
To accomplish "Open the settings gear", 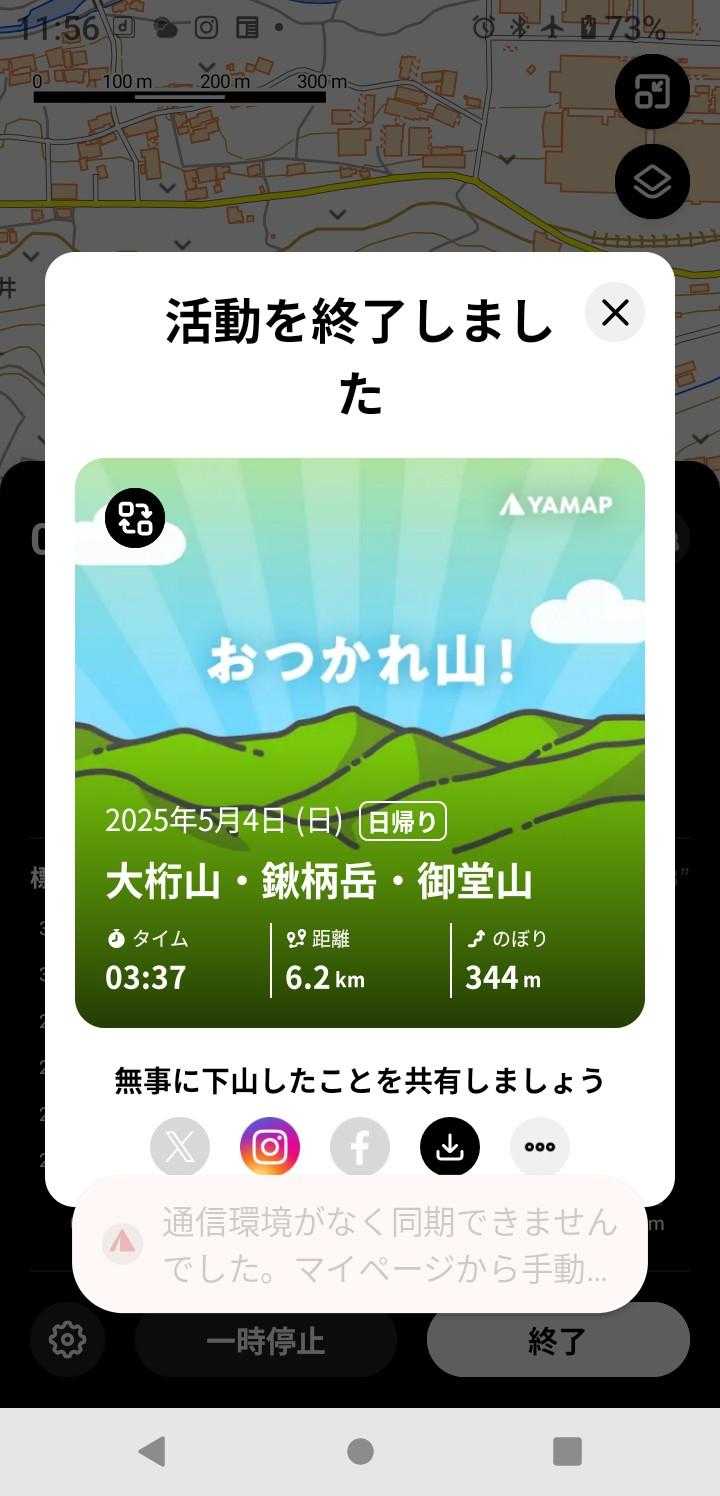I will 68,1339.
